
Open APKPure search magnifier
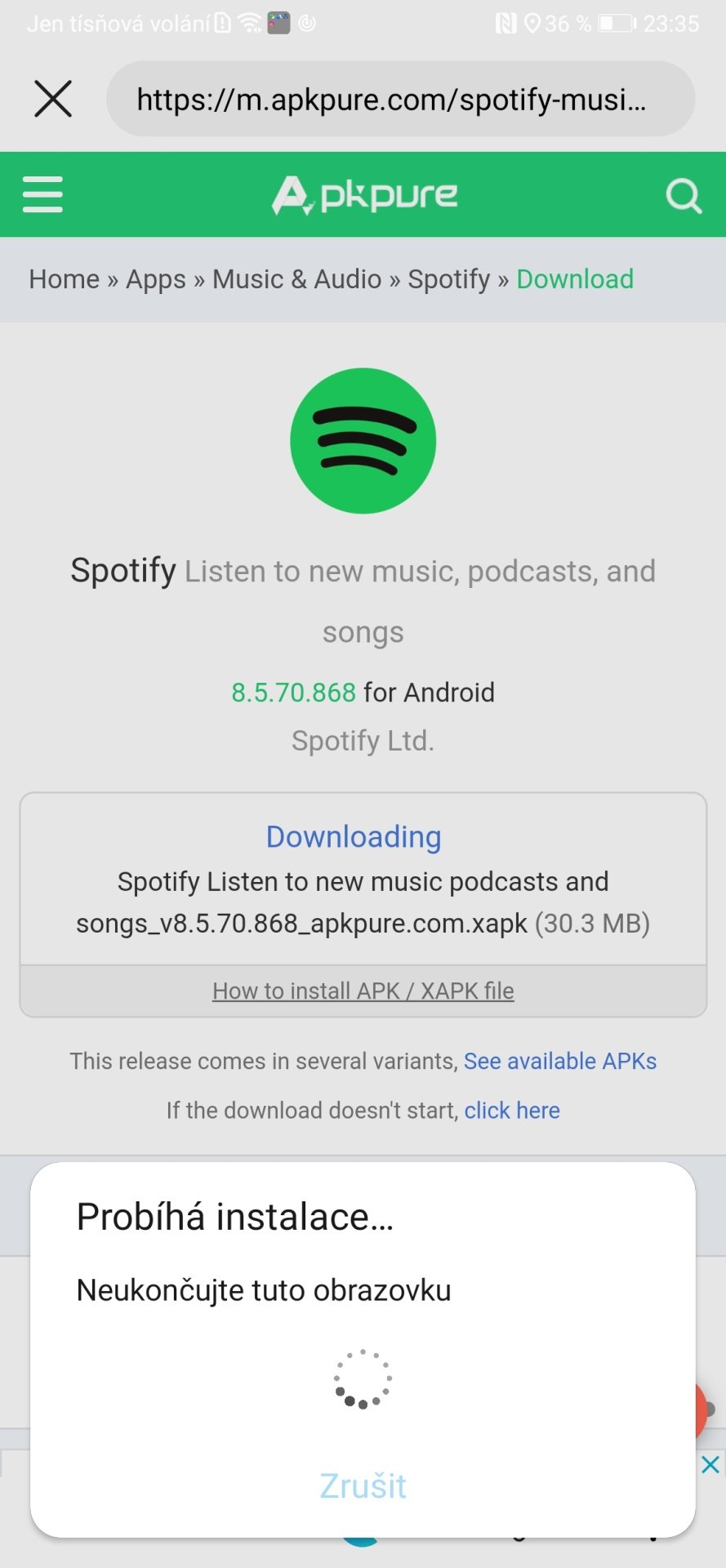(x=684, y=196)
